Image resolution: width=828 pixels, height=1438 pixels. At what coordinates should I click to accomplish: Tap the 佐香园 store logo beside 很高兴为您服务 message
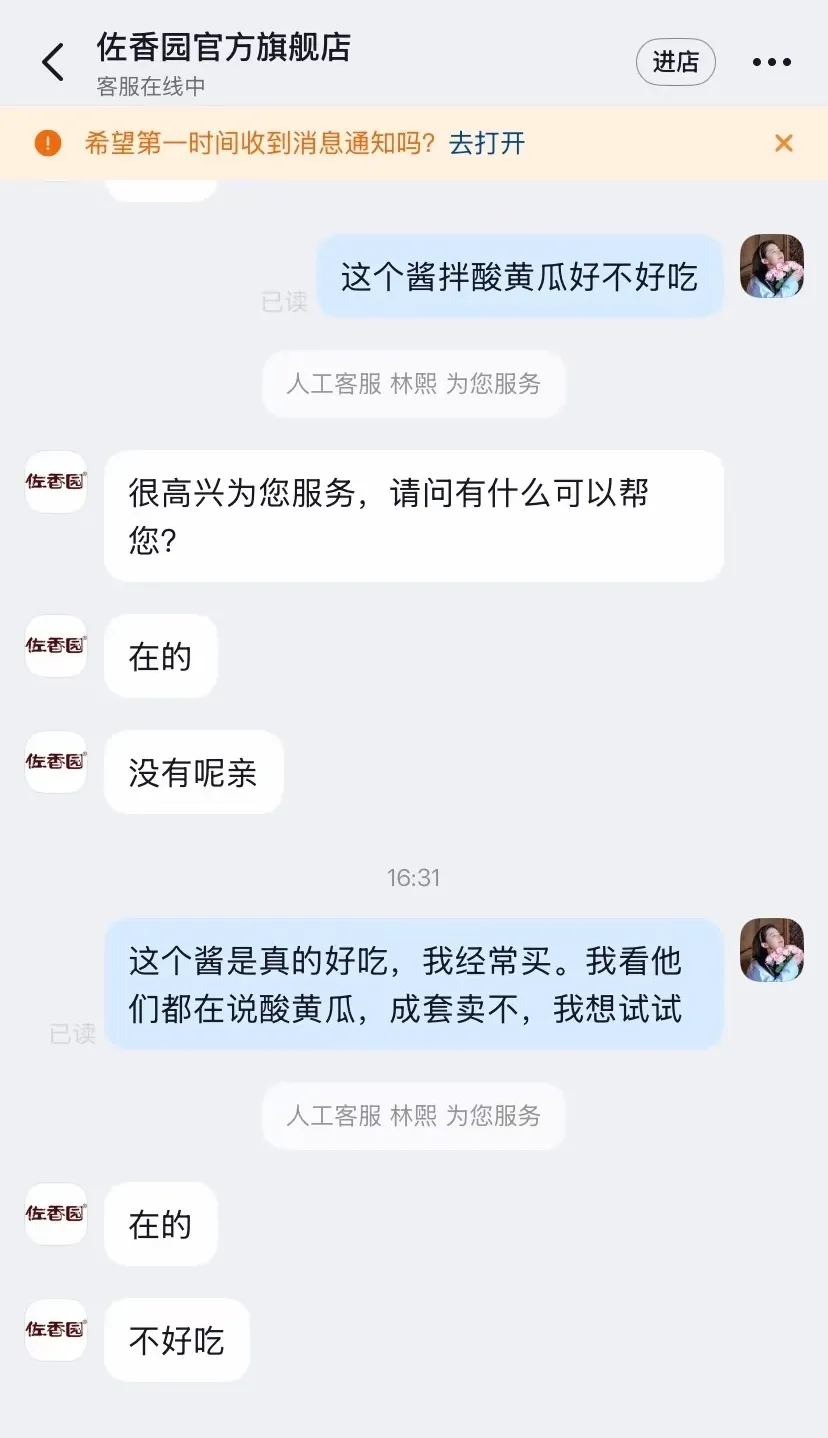55,483
